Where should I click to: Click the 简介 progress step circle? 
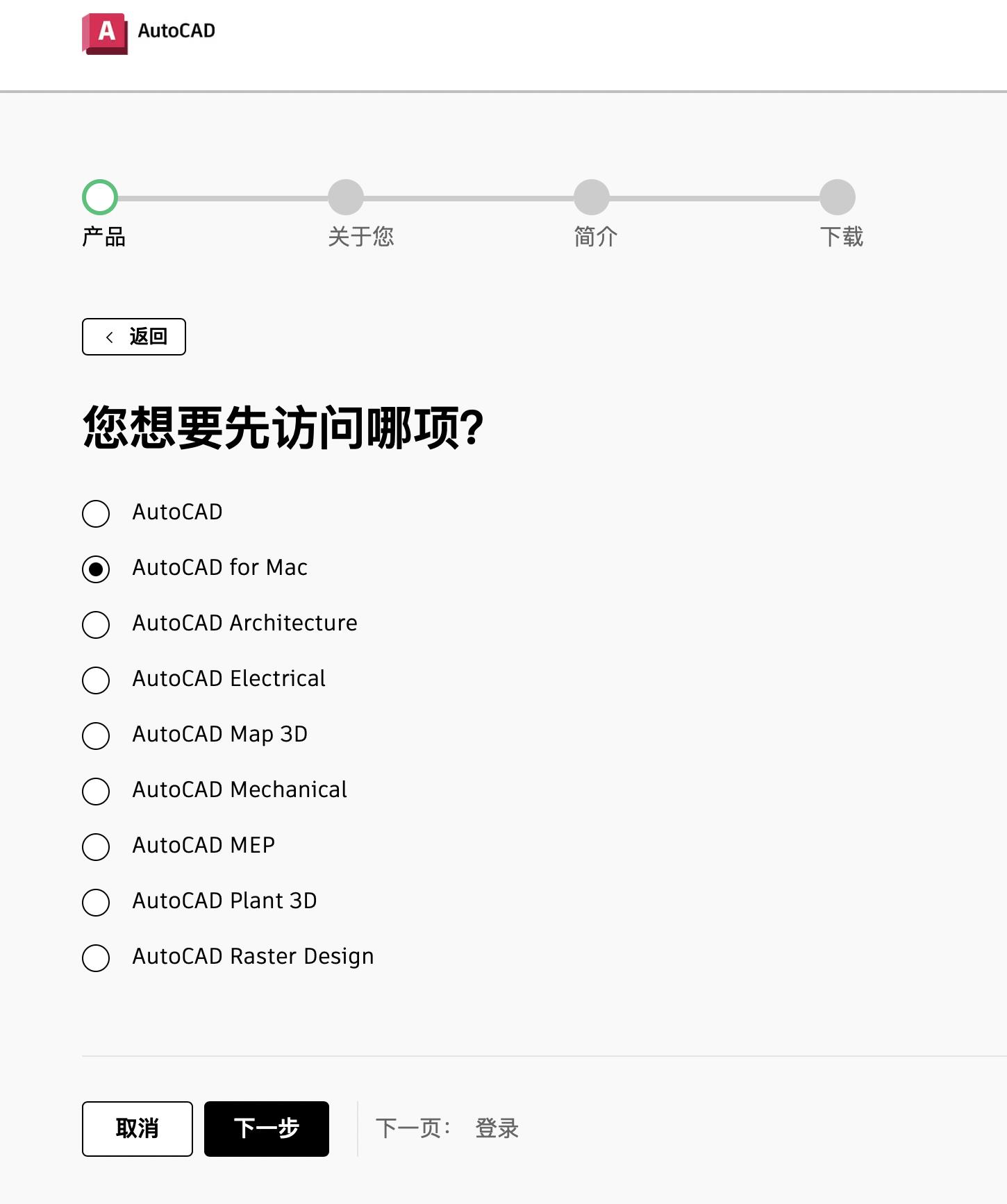(591, 197)
